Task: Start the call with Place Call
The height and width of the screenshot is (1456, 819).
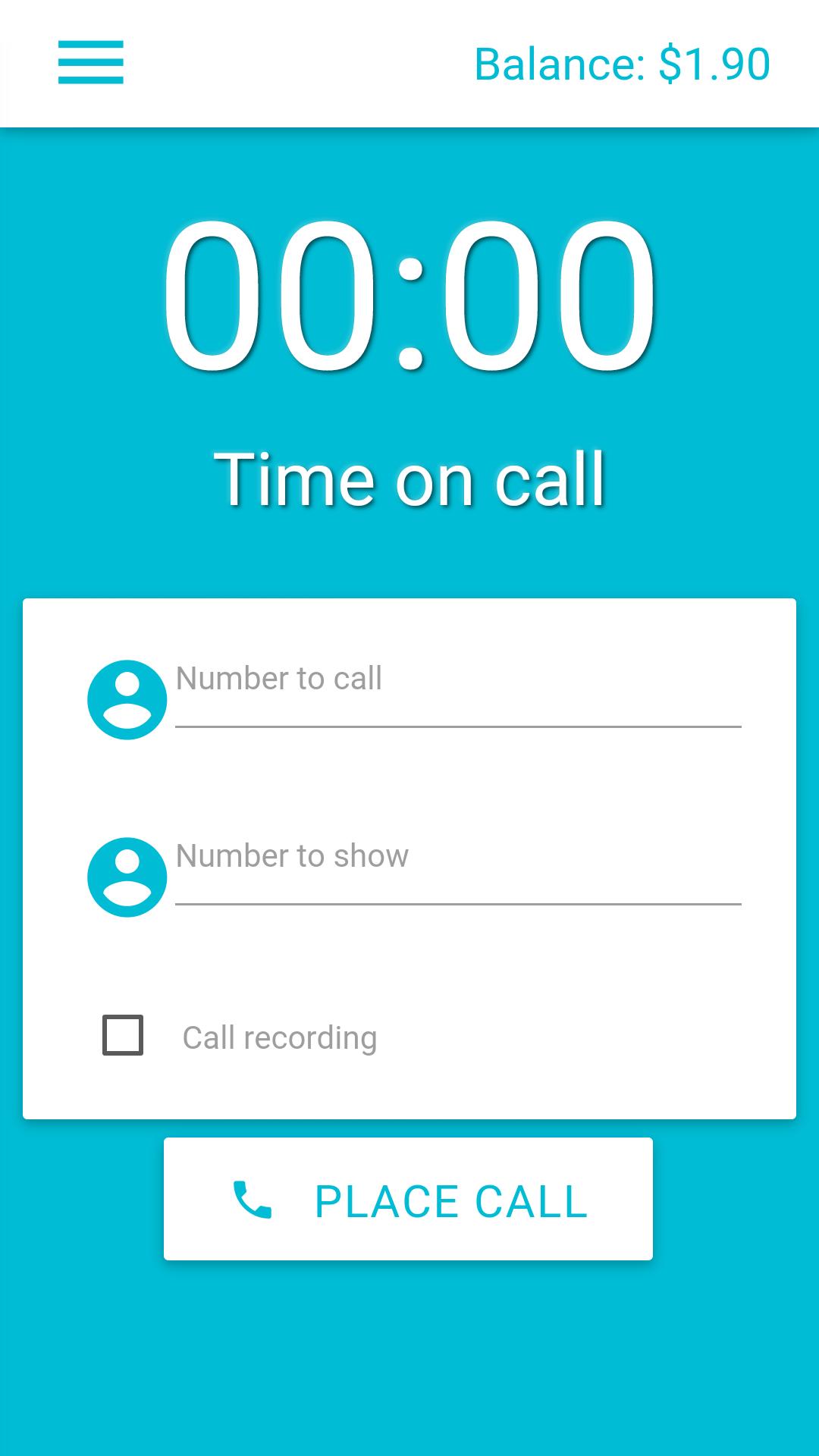Action: (408, 1200)
